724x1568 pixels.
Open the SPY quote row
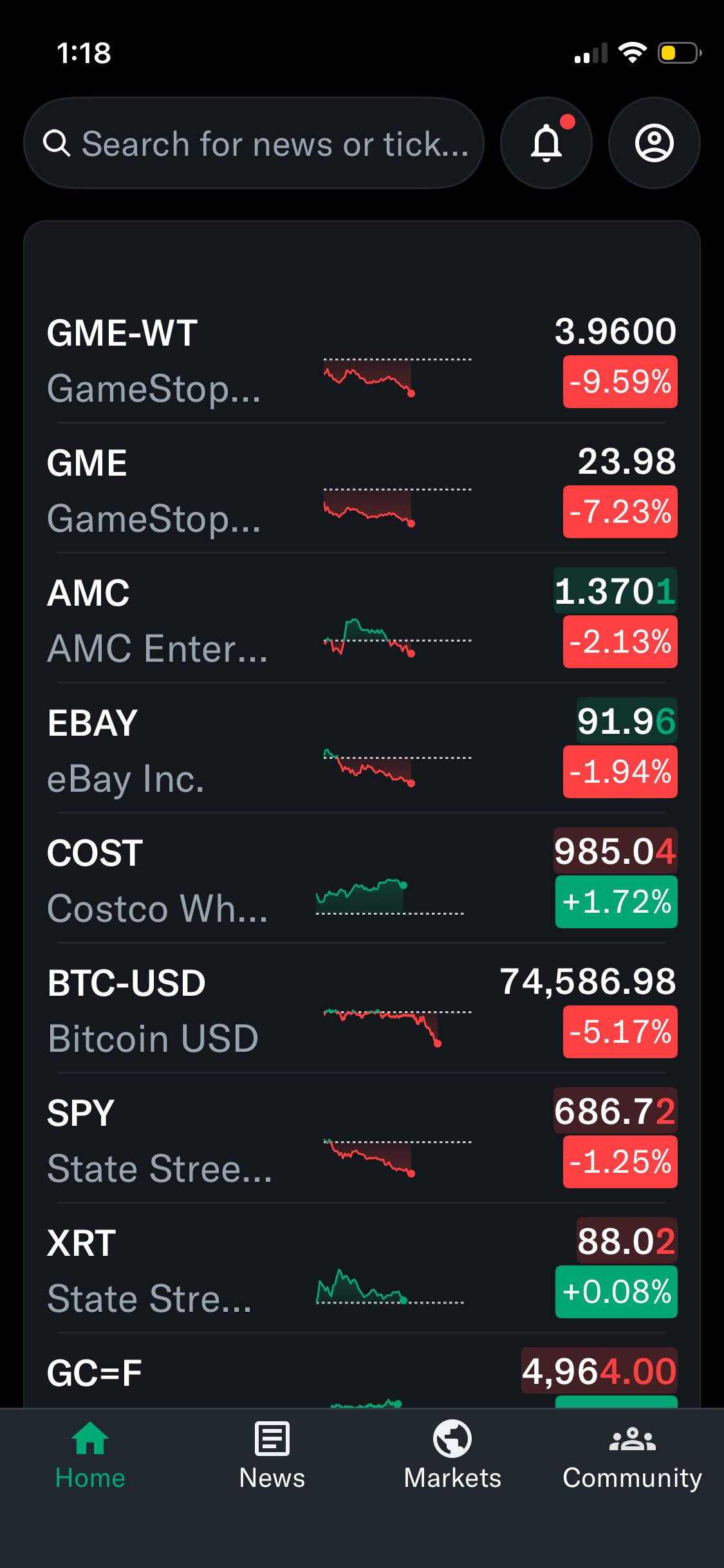(362, 1139)
